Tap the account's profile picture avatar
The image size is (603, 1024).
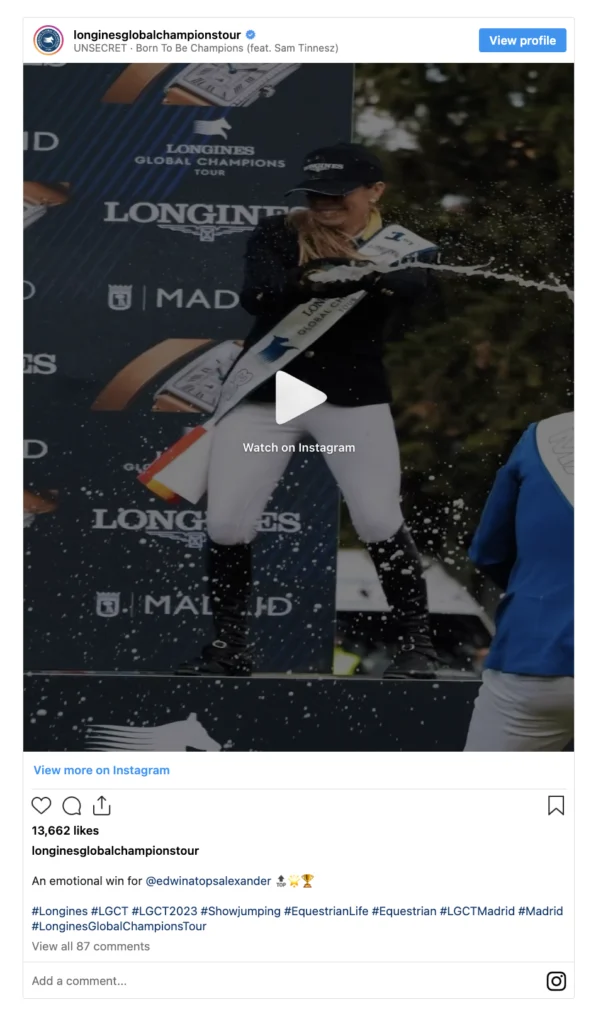48,40
